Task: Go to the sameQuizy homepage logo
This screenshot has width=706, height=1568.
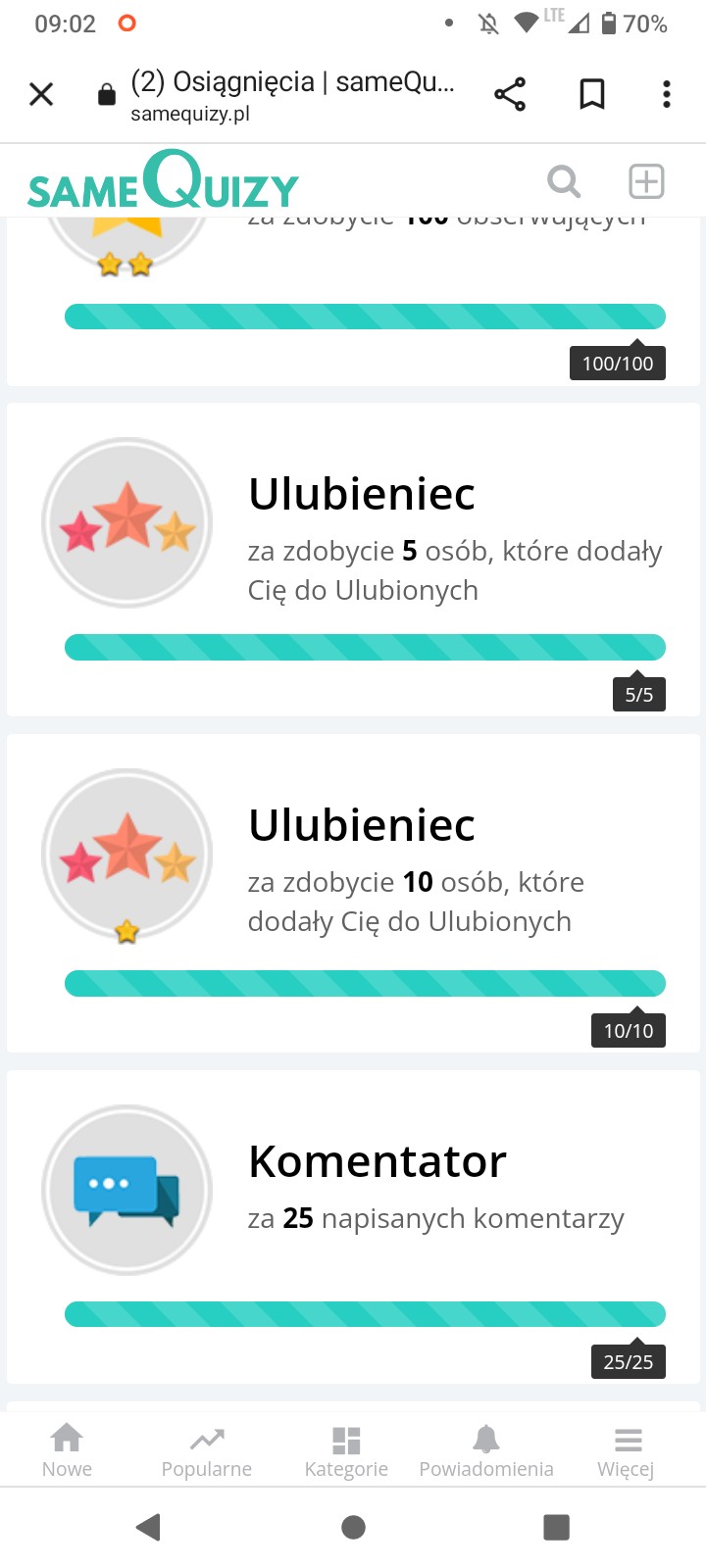Action: [163, 182]
